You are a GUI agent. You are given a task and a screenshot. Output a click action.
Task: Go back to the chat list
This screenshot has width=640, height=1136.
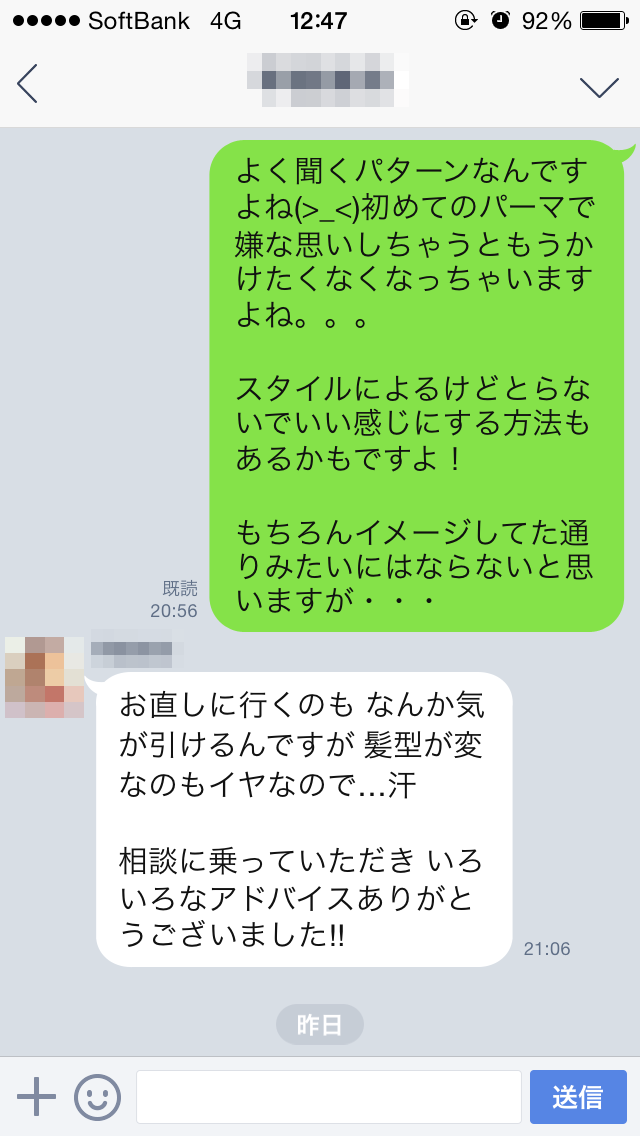point(28,84)
